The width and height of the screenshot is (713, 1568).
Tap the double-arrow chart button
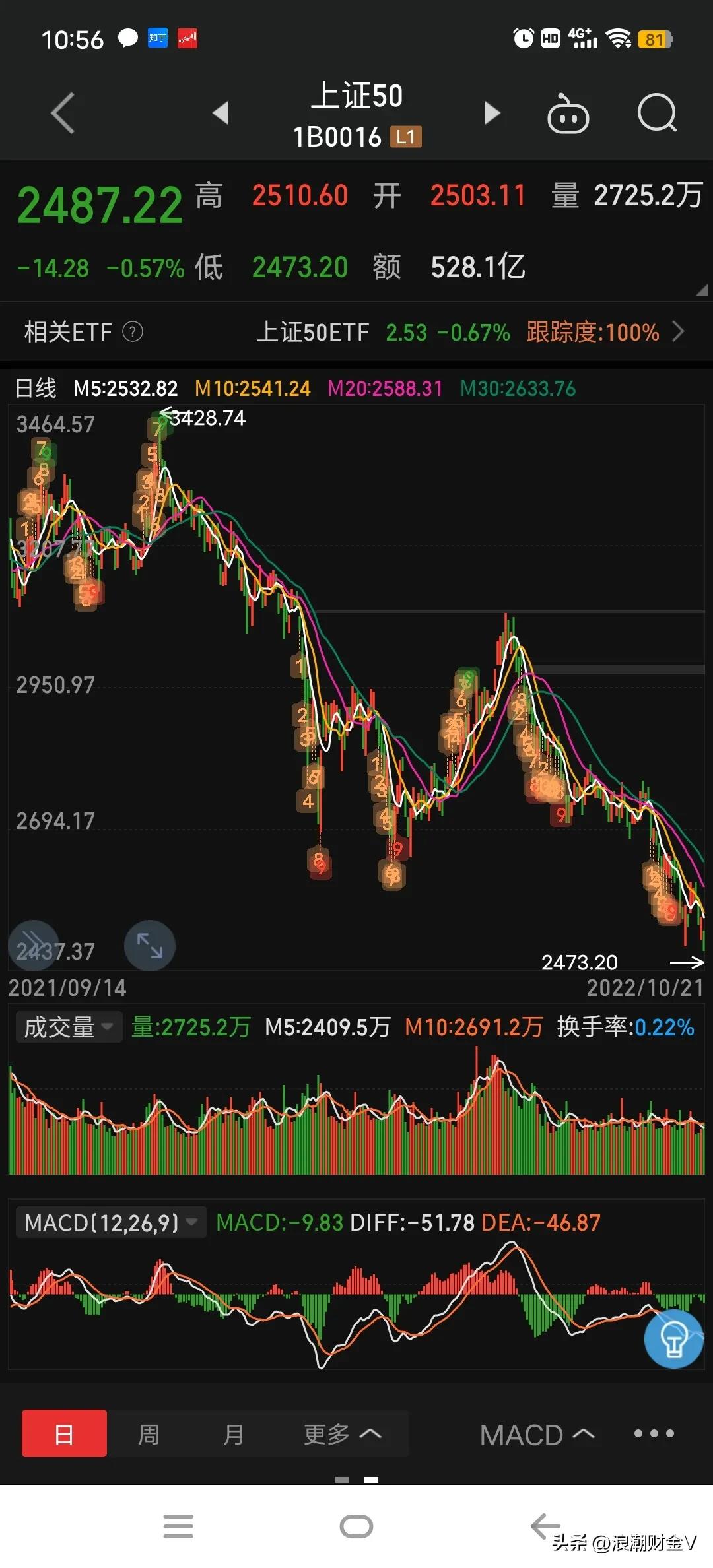[x=33, y=944]
